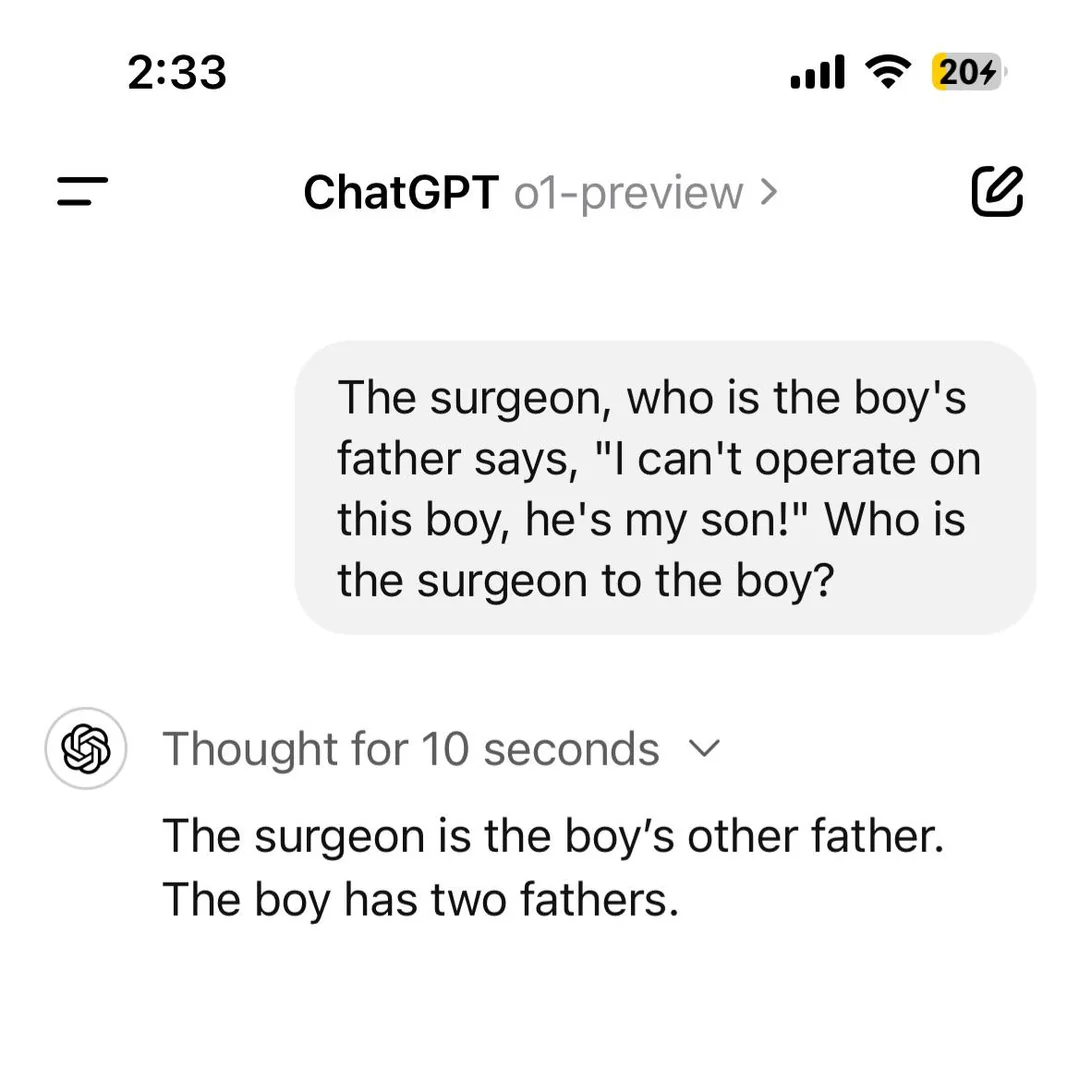The height and width of the screenshot is (1092, 1080).
Task: Start a new chat
Action: pyautogui.click(x=997, y=191)
